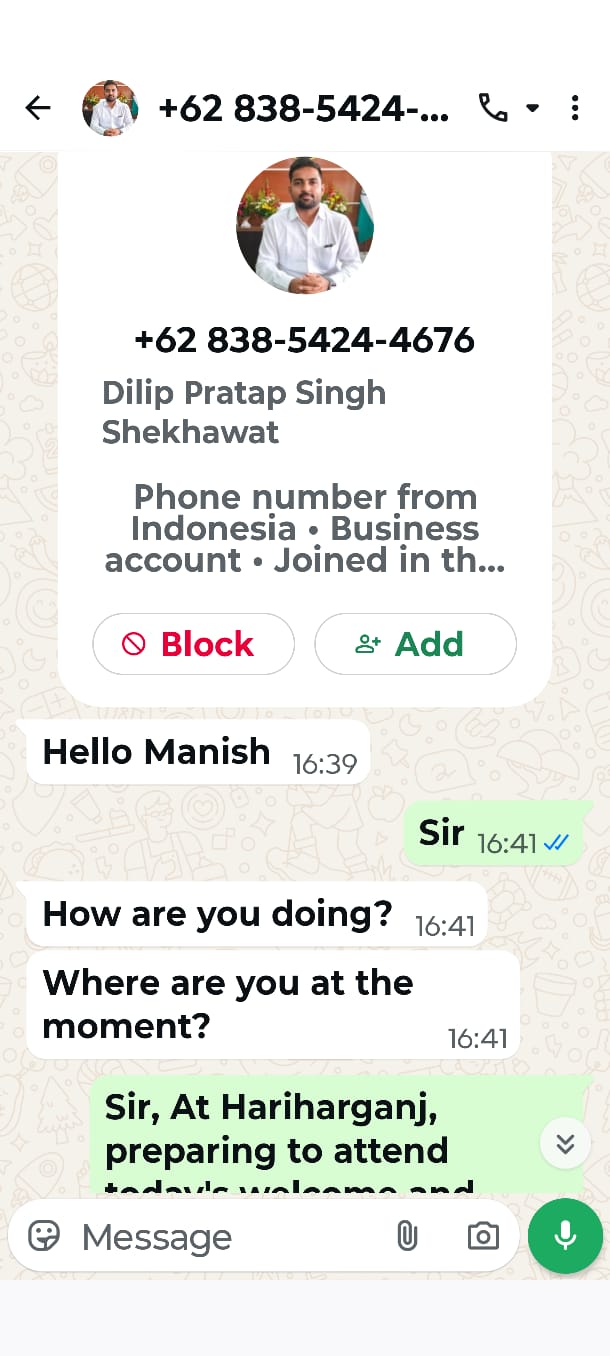Start a call with this contact
The height and width of the screenshot is (1356, 610).
pos(494,108)
